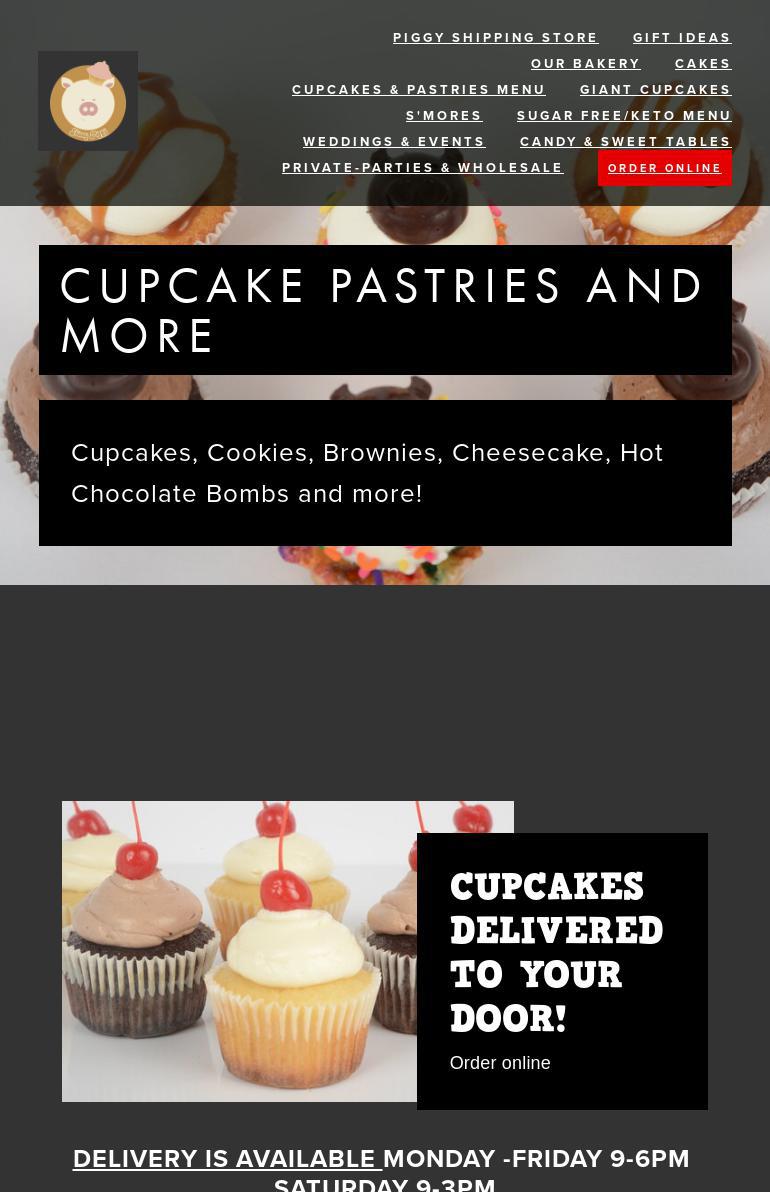Screen dimensions: 770x1192
Task: Go to Weddings & Events
Action: click(x=394, y=142)
